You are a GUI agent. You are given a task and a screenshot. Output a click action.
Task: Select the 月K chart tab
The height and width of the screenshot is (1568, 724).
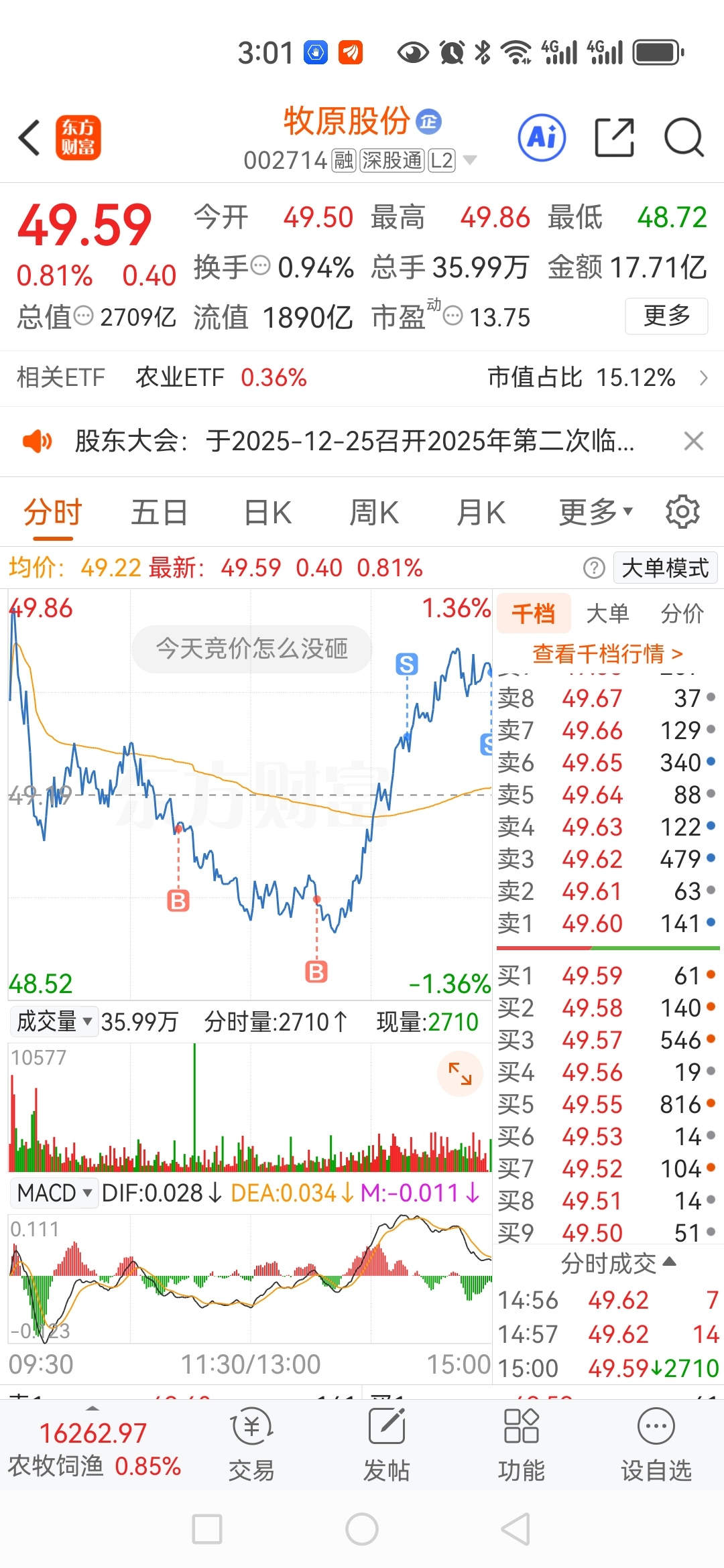(x=480, y=513)
